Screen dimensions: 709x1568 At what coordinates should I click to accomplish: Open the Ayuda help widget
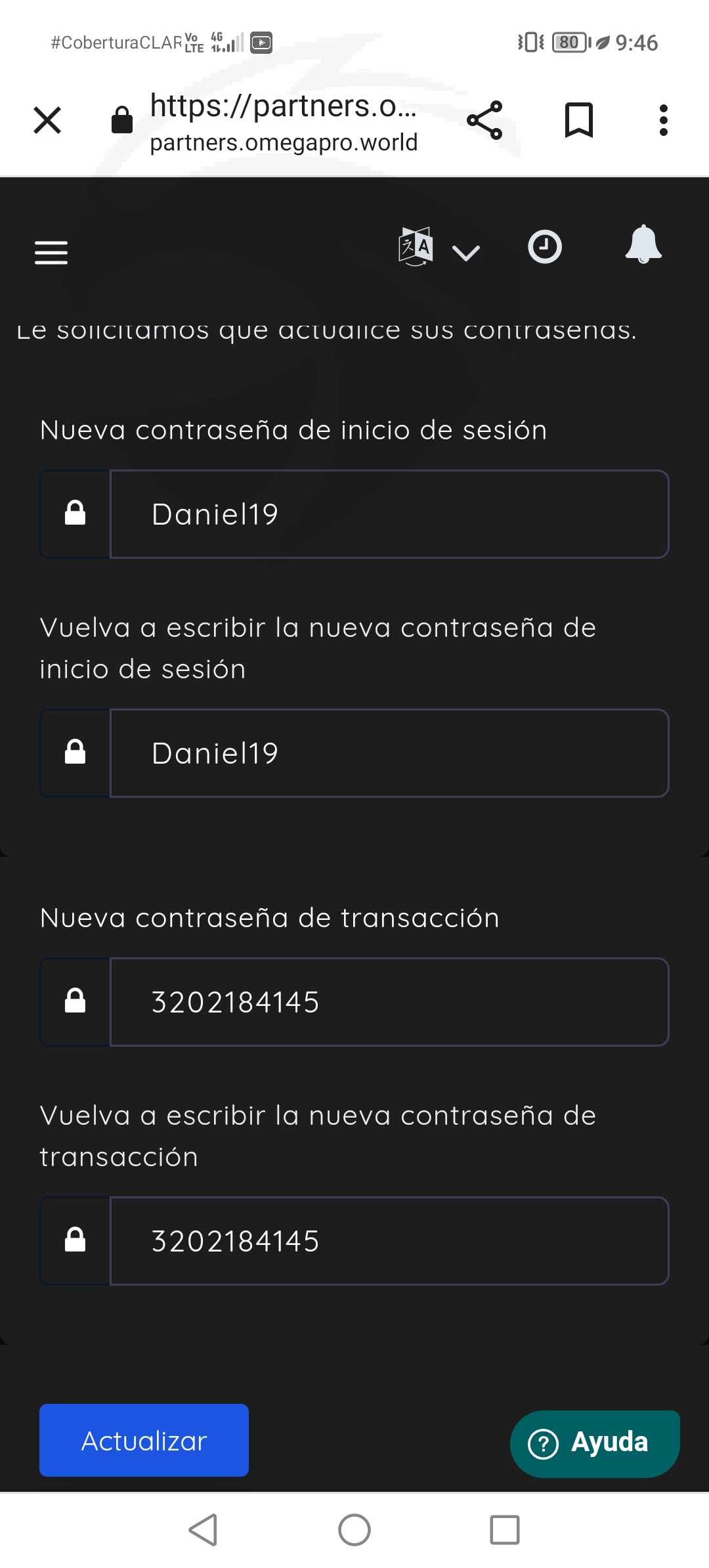tap(595, 1444)
